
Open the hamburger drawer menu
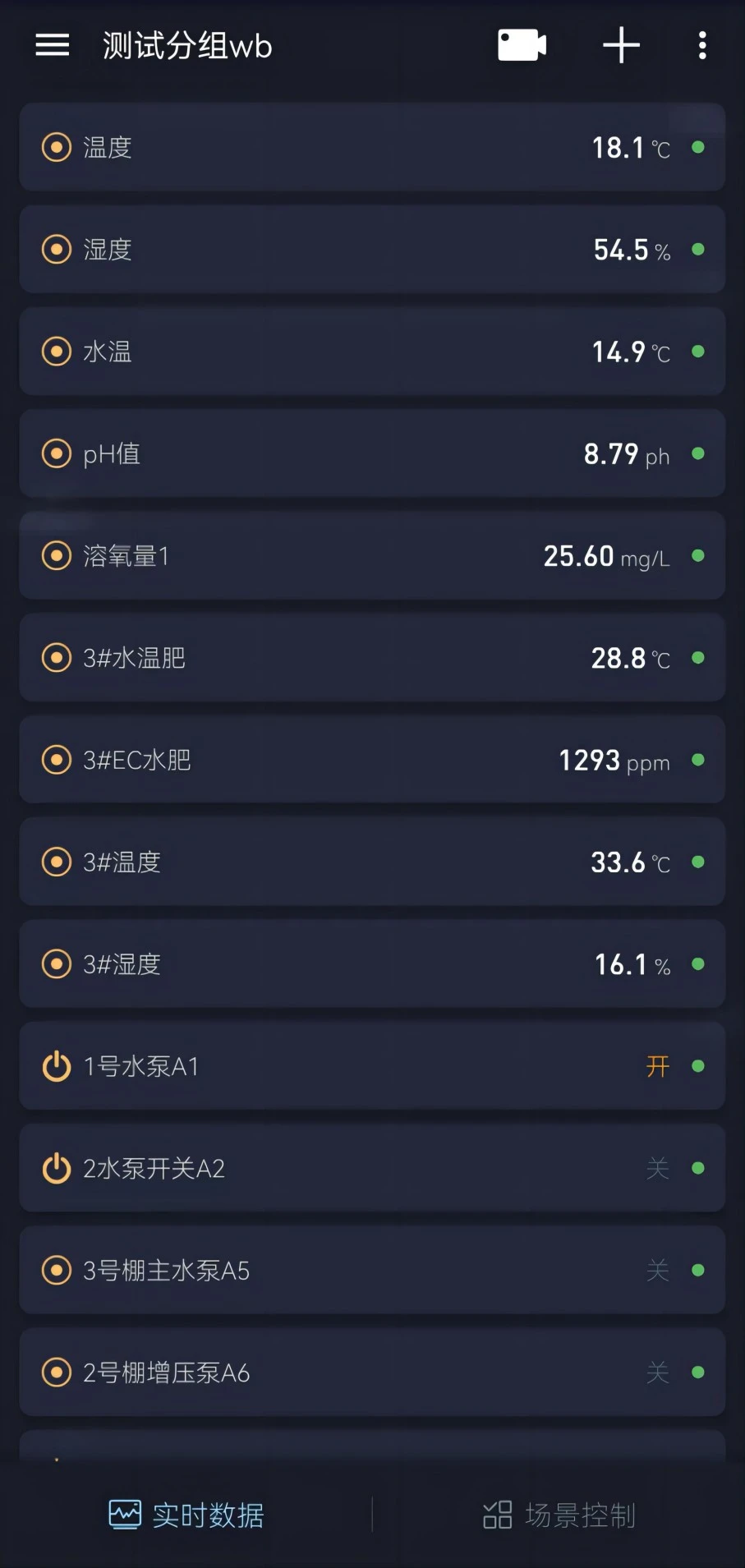point(53,45)
